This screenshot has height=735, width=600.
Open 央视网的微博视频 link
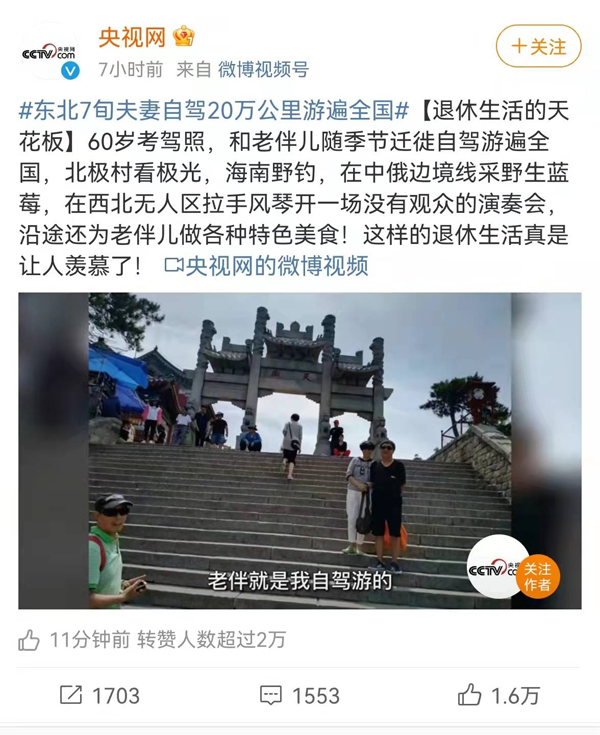point(267,265)
